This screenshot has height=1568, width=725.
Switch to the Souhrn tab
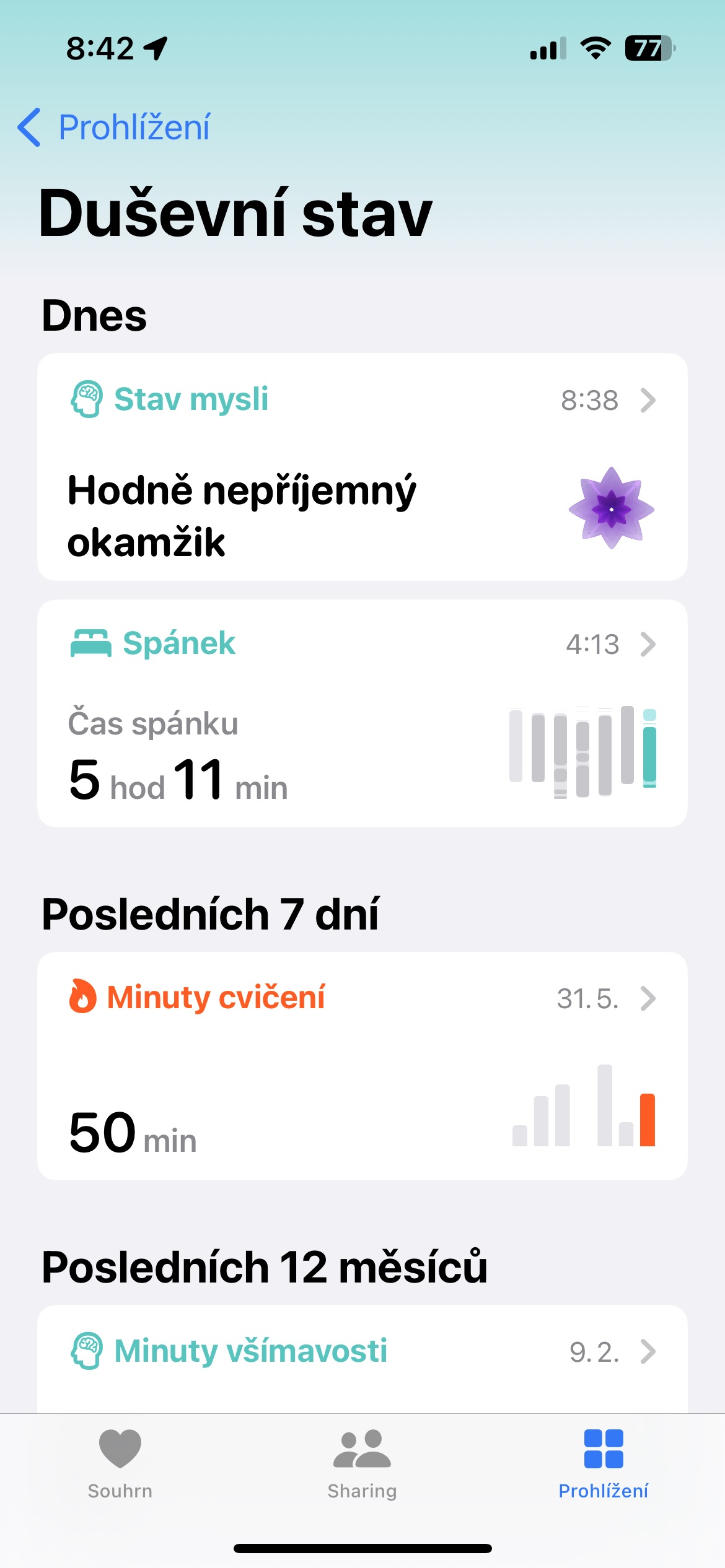(x=120, y=1463)
